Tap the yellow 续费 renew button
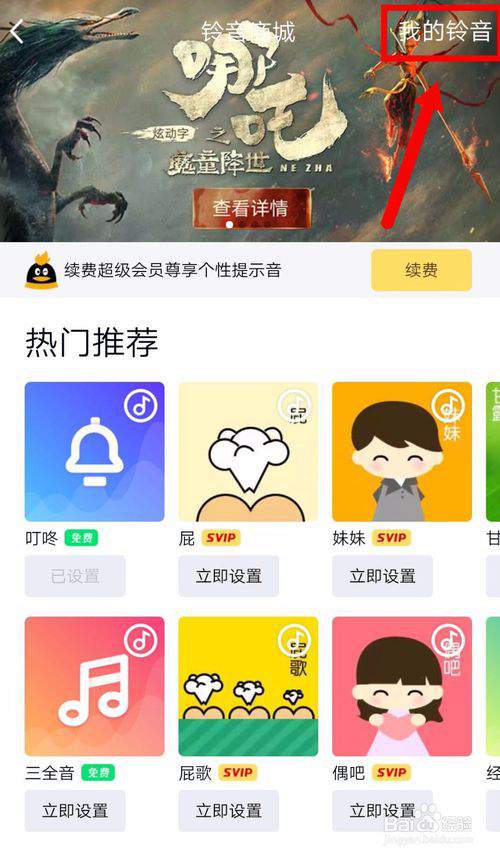Viewport: 500px width, 857px height. click(421, 270)
